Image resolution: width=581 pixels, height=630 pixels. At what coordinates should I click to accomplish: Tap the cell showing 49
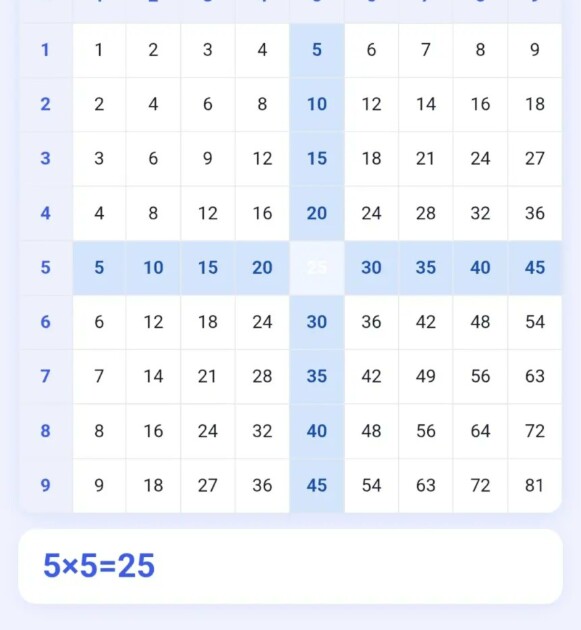[x=426, y=376]
